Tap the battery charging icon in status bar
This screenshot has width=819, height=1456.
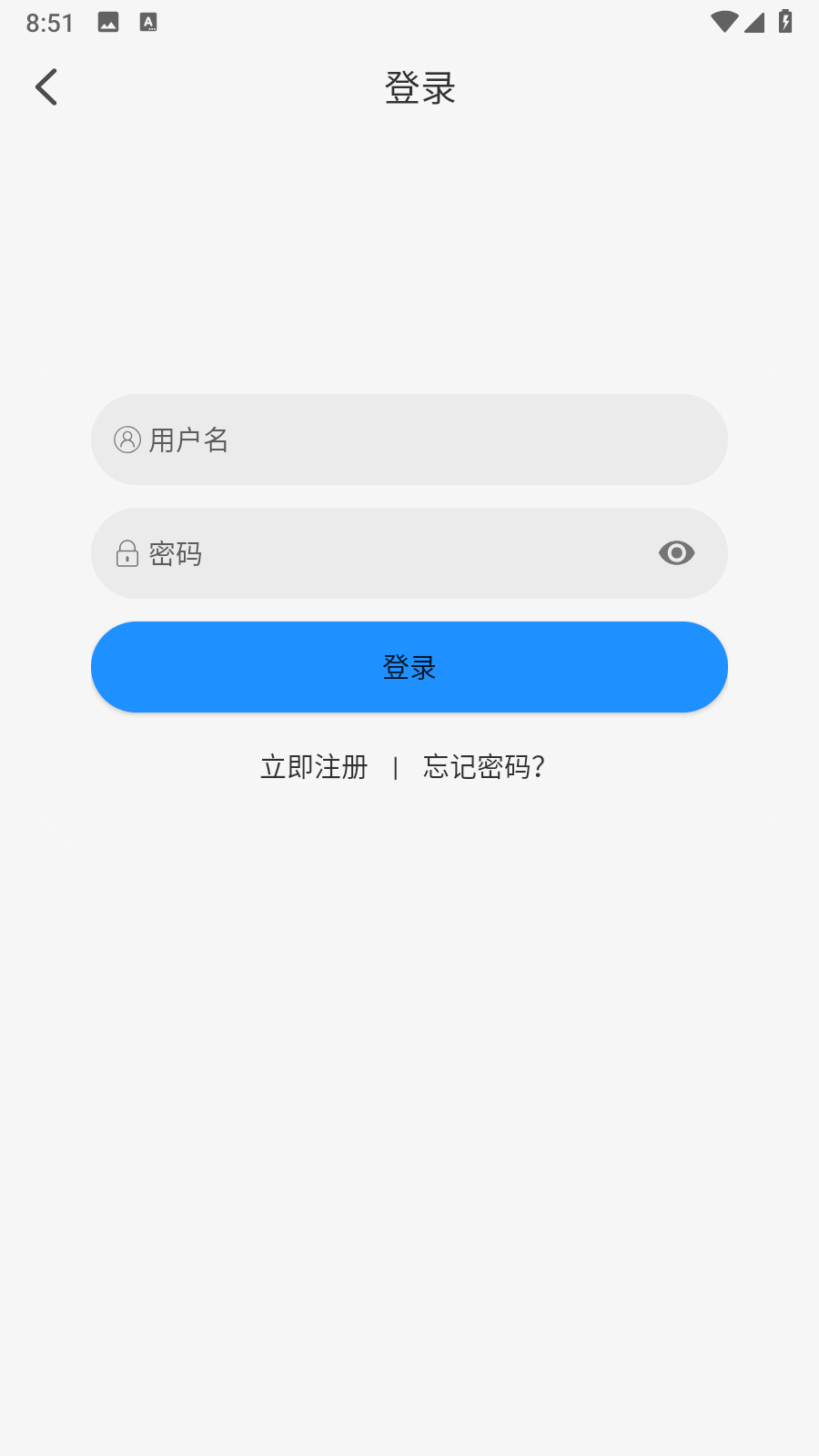[x=786, y=22]
